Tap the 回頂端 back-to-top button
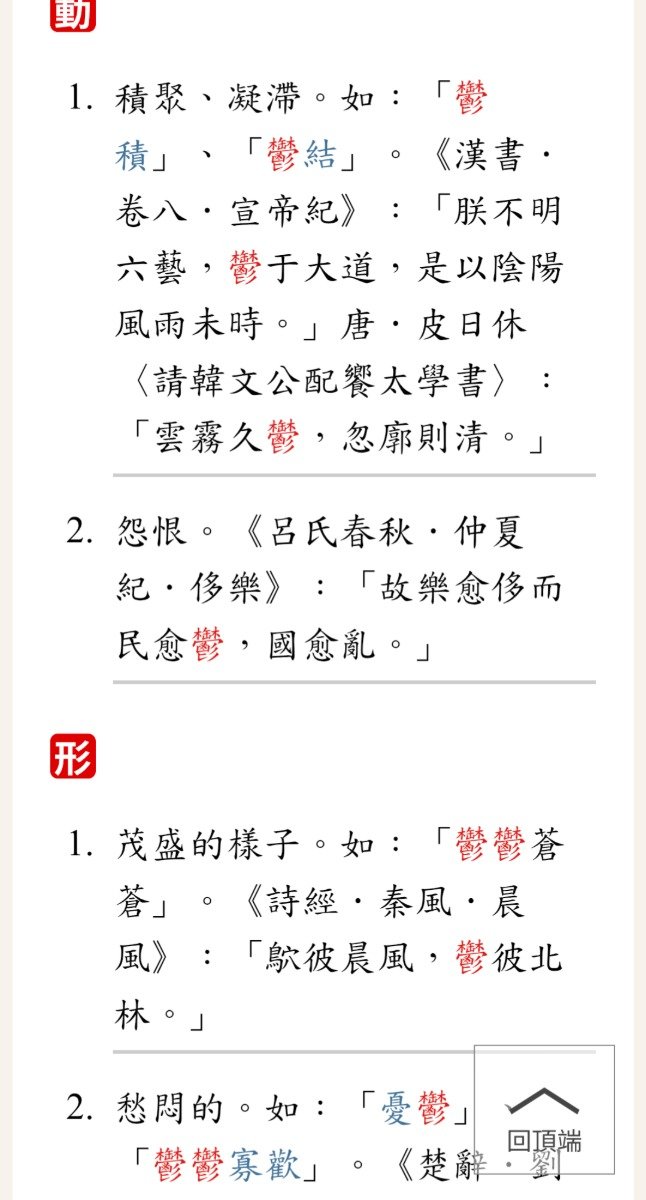Screen dimensions: 646x1200 click(x=544, y=1109)
